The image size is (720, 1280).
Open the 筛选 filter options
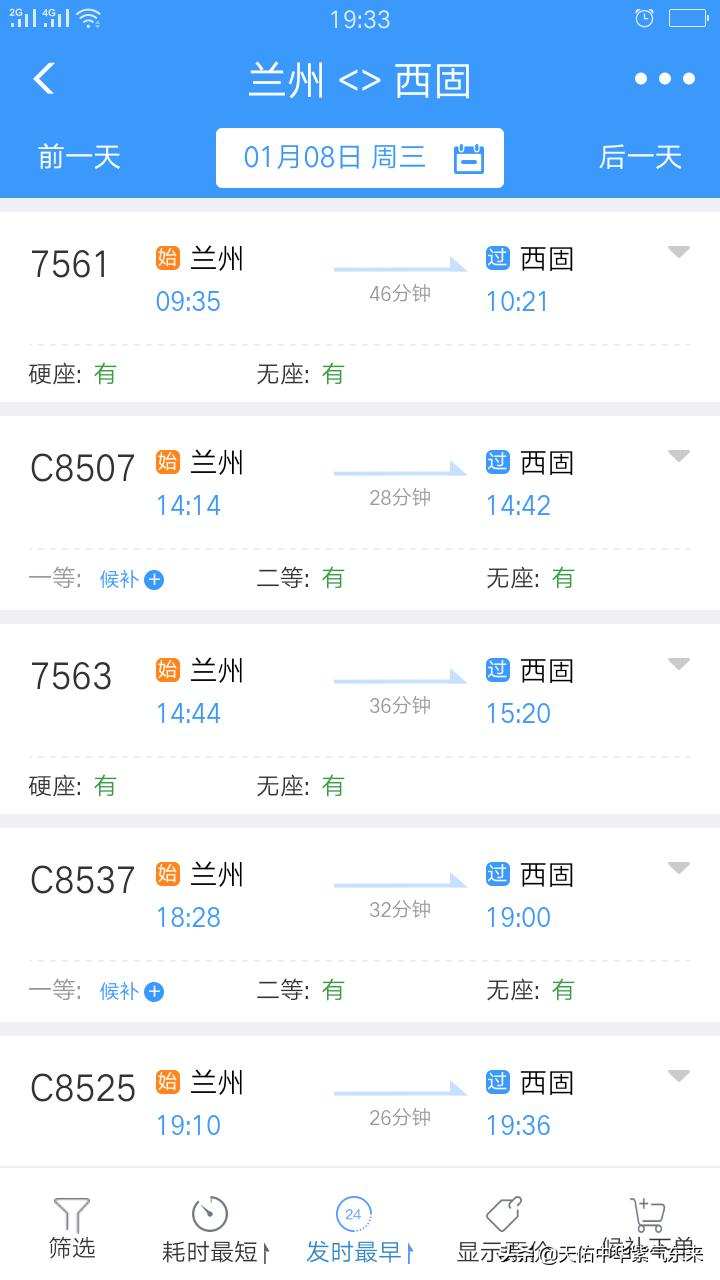pyautogui.click(x=72, y=1228)
